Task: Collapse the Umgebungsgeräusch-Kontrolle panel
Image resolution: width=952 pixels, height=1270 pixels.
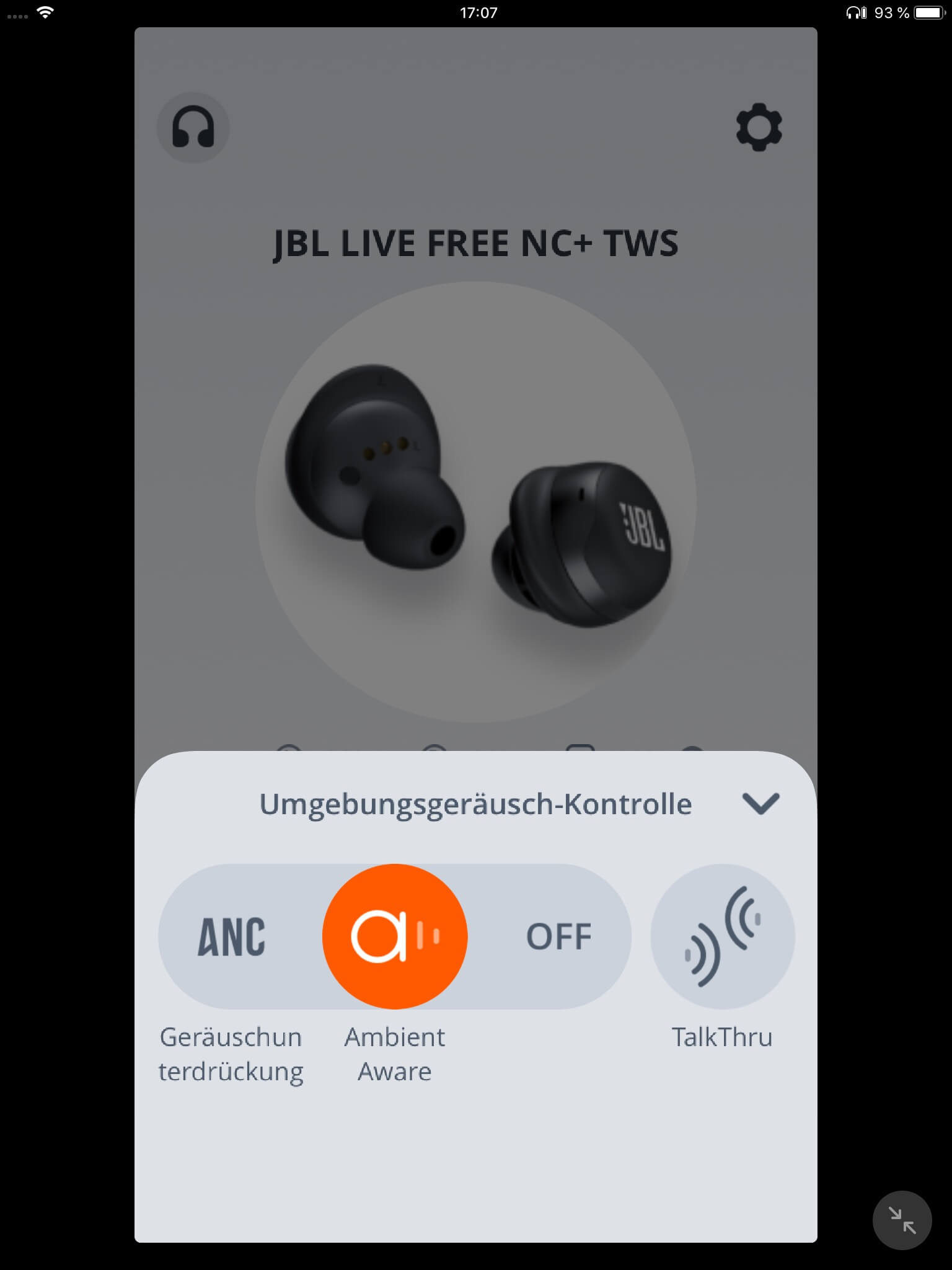Action: coord(760,804)
